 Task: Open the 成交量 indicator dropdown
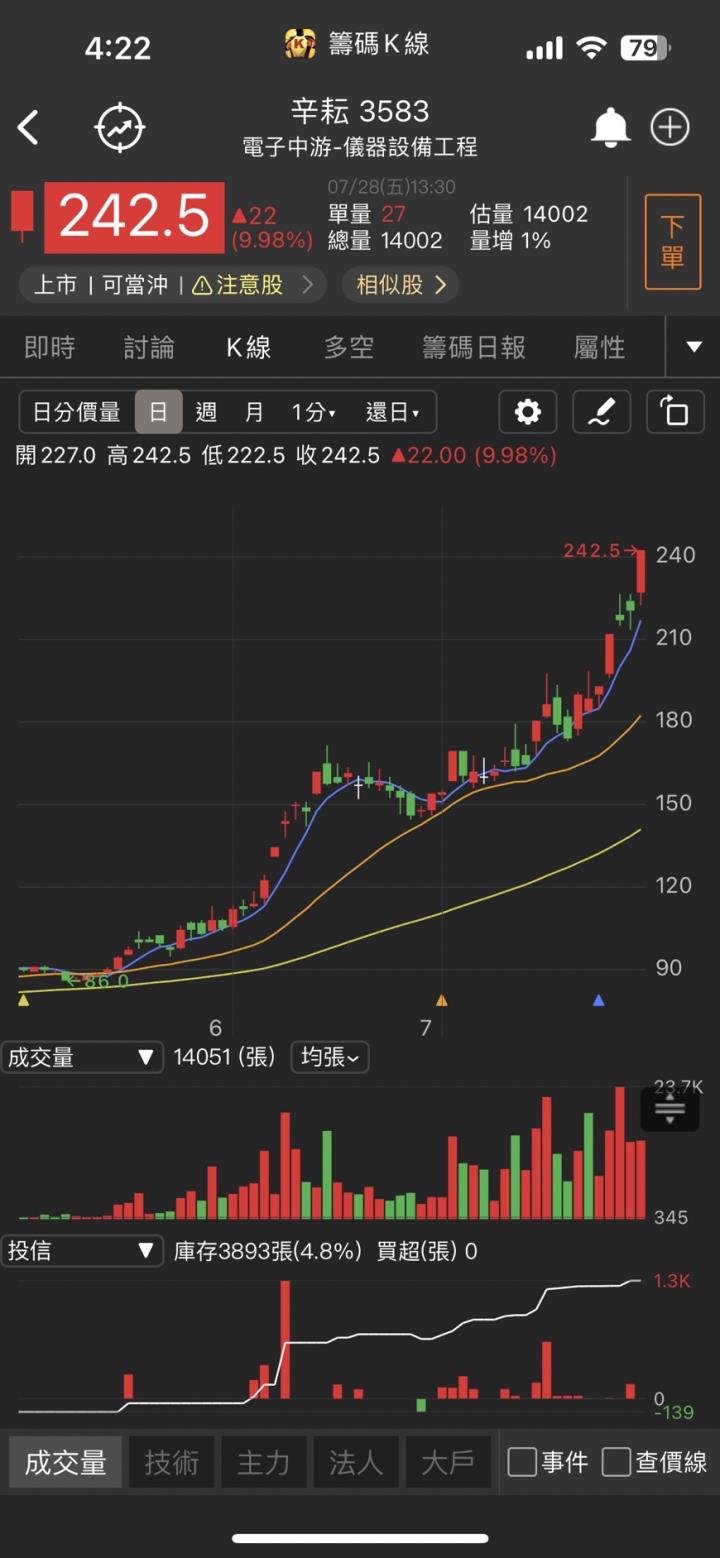[82, 1057]
